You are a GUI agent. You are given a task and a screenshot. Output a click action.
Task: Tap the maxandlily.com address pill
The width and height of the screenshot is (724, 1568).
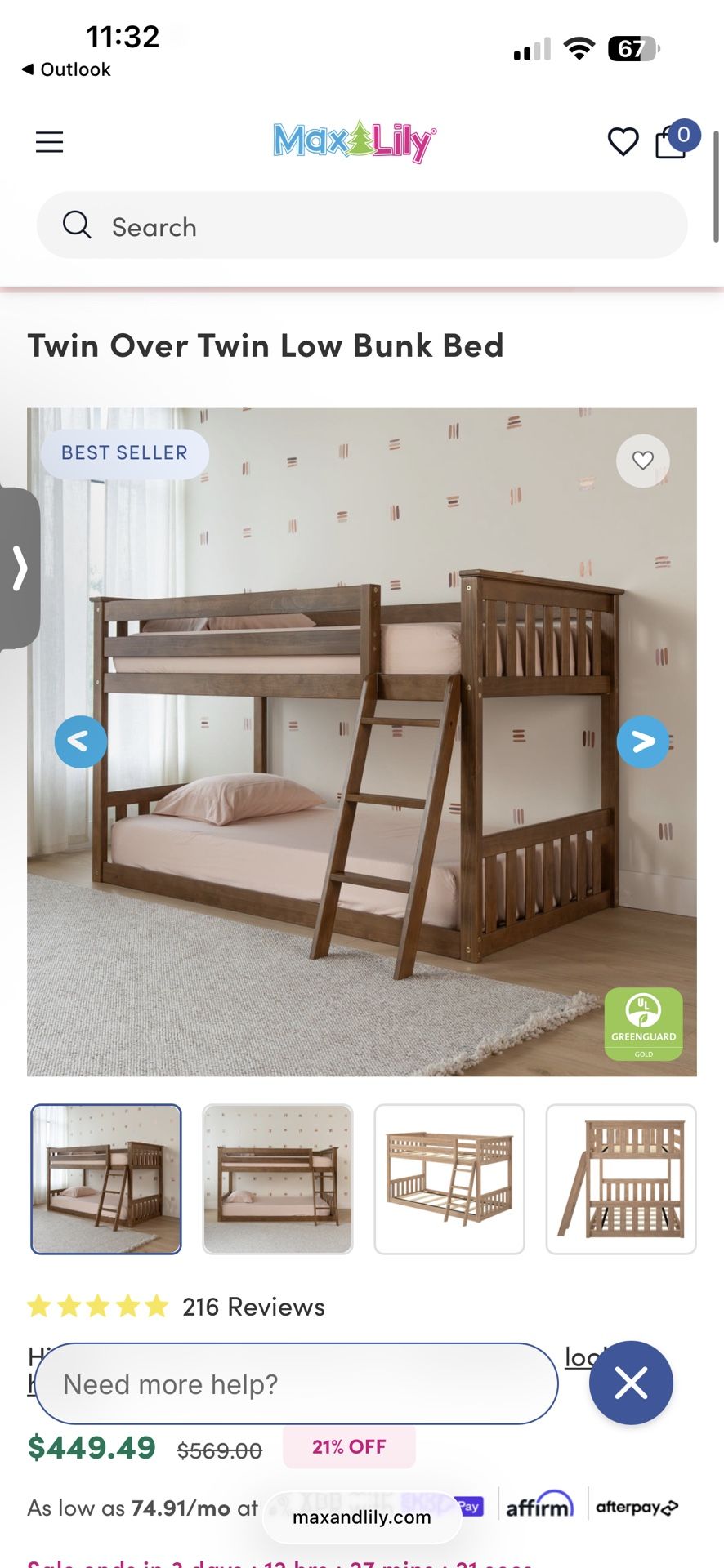coord(362,1517)
